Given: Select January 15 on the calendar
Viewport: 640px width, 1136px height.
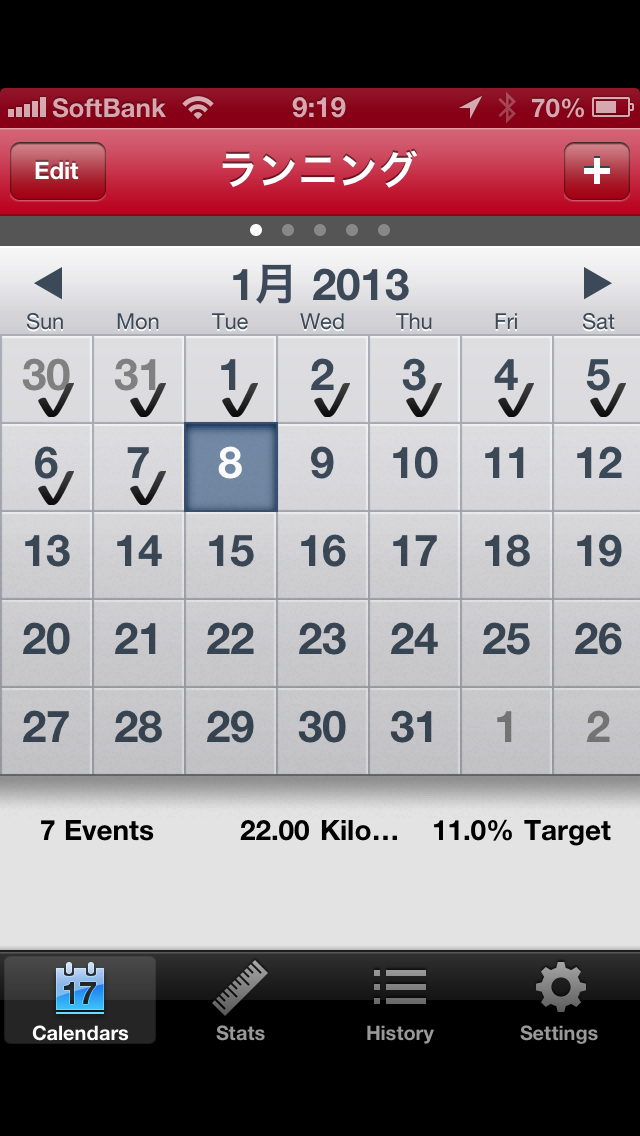Looking at the screenshot, I should 230,554.
